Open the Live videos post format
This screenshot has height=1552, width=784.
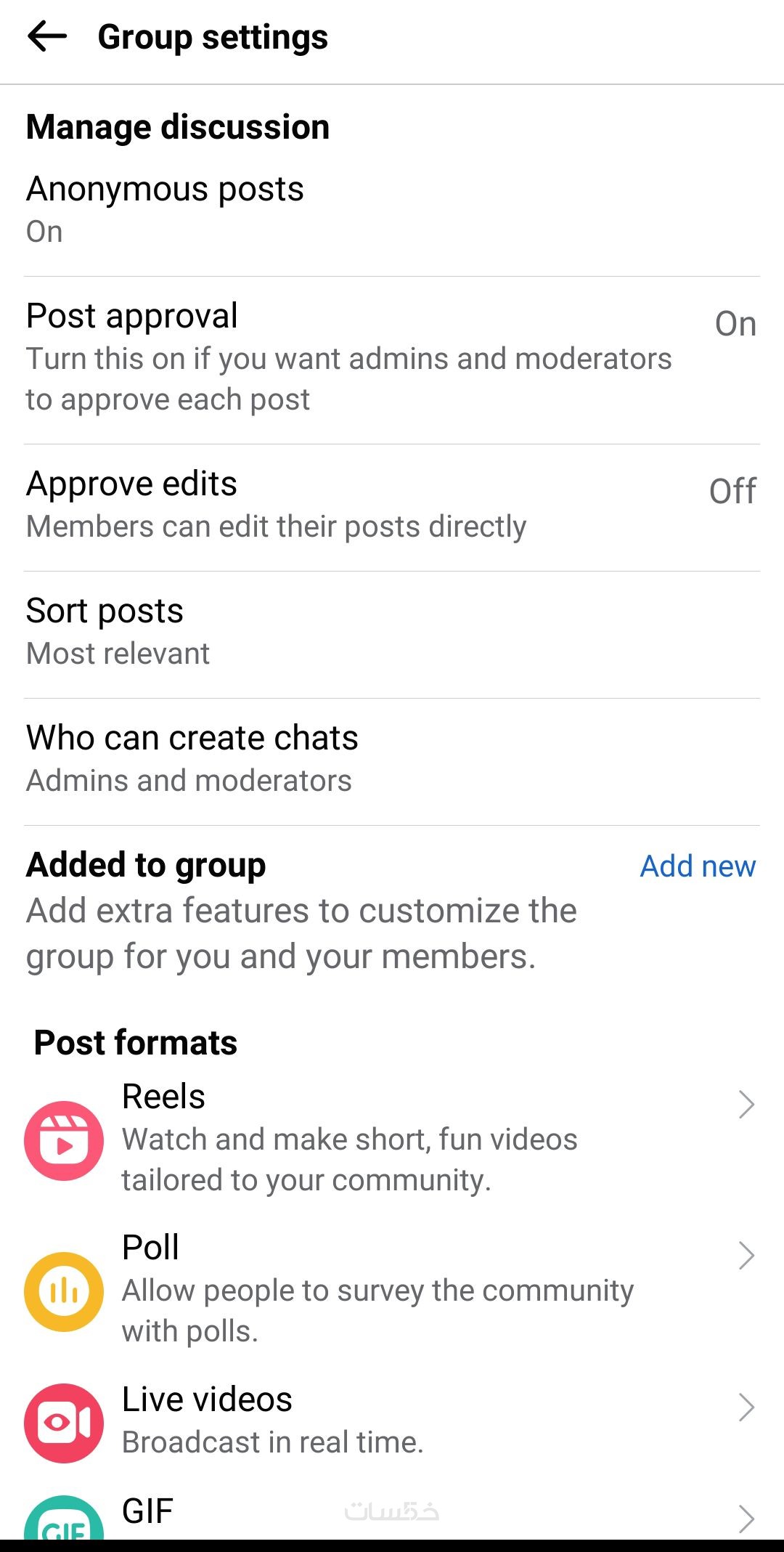click(x=392, y=1419)
